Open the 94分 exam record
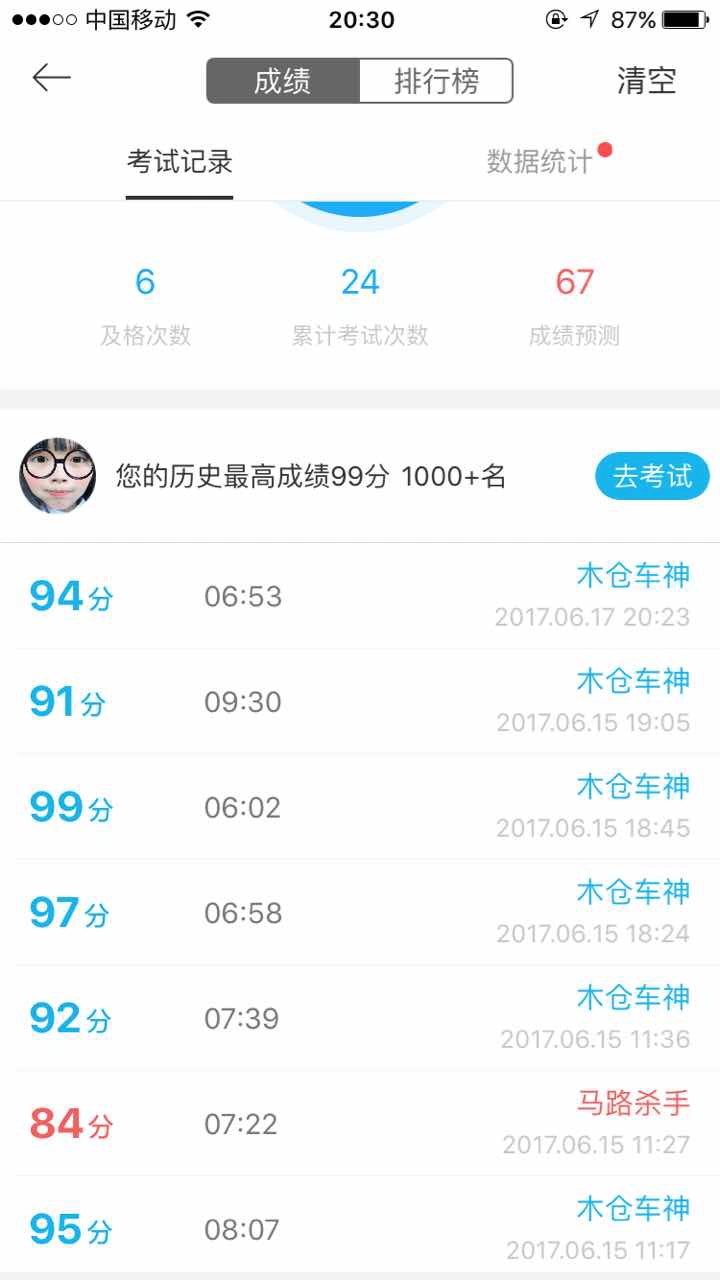The height and width of the screenshot is (1280, 720). tap(360, 596)
